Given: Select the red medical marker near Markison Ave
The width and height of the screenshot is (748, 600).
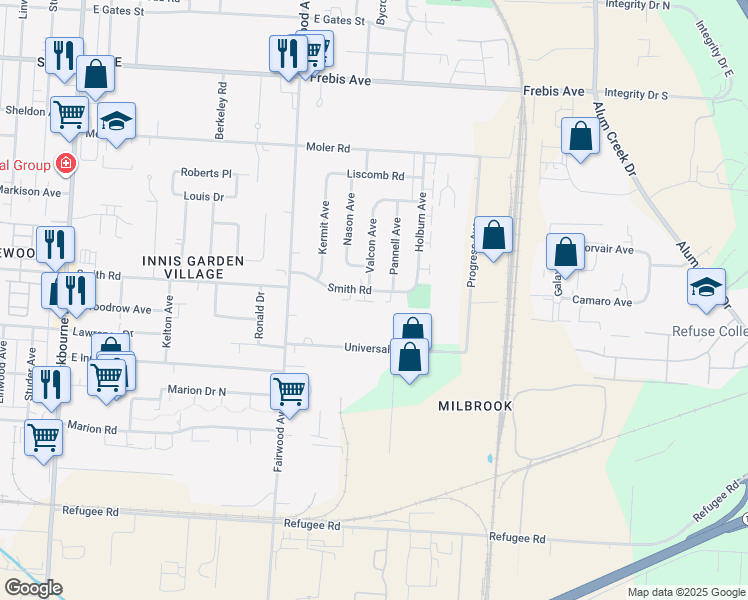Looking at the screenshot, I should (x=66, y=162).
